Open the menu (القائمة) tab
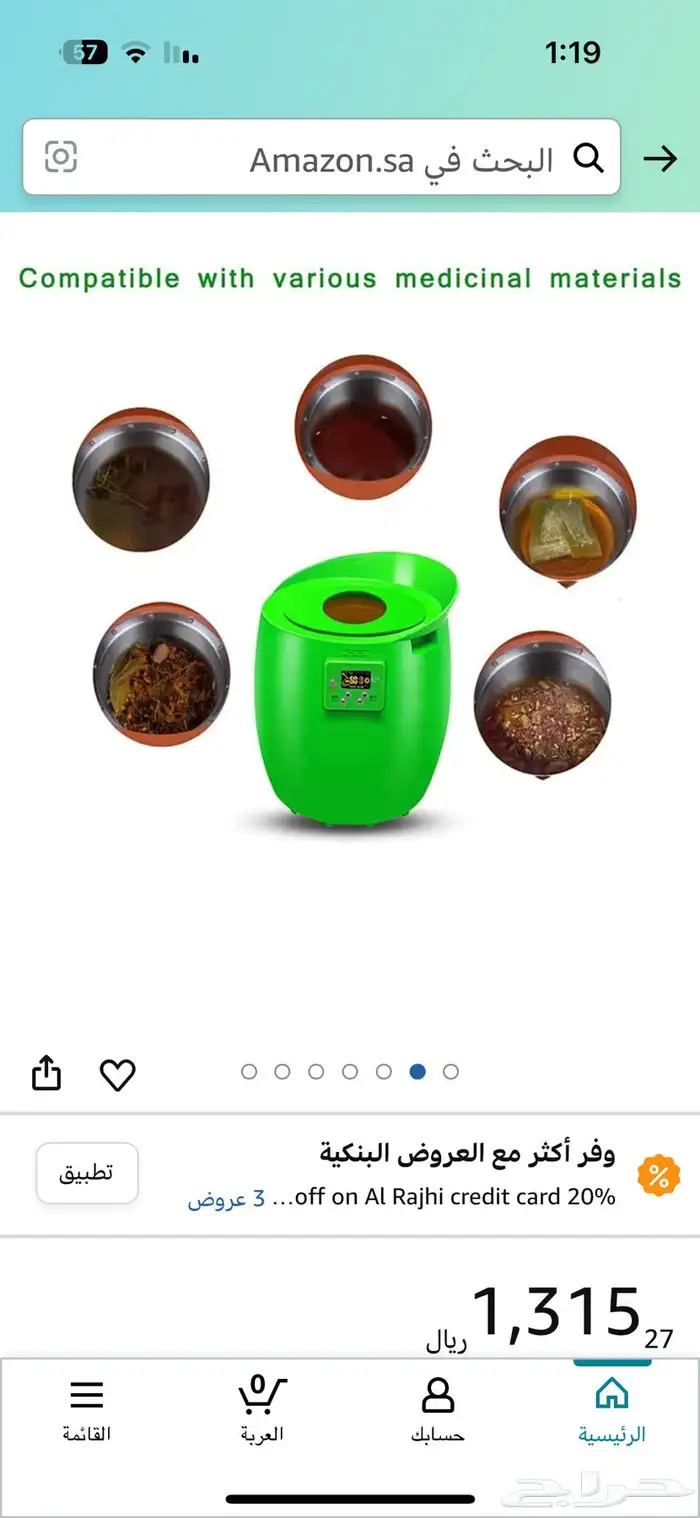The width and height of the screenshot is (700, 1518). pyautogui.click(x=87, y=1410)
